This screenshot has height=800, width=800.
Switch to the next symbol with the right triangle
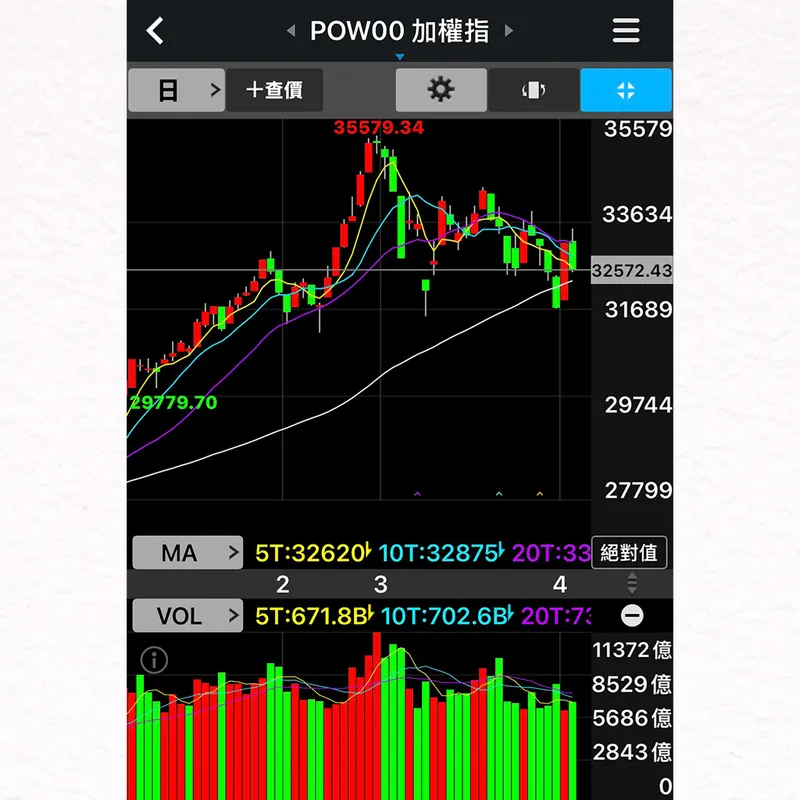[x=509, y=31]
